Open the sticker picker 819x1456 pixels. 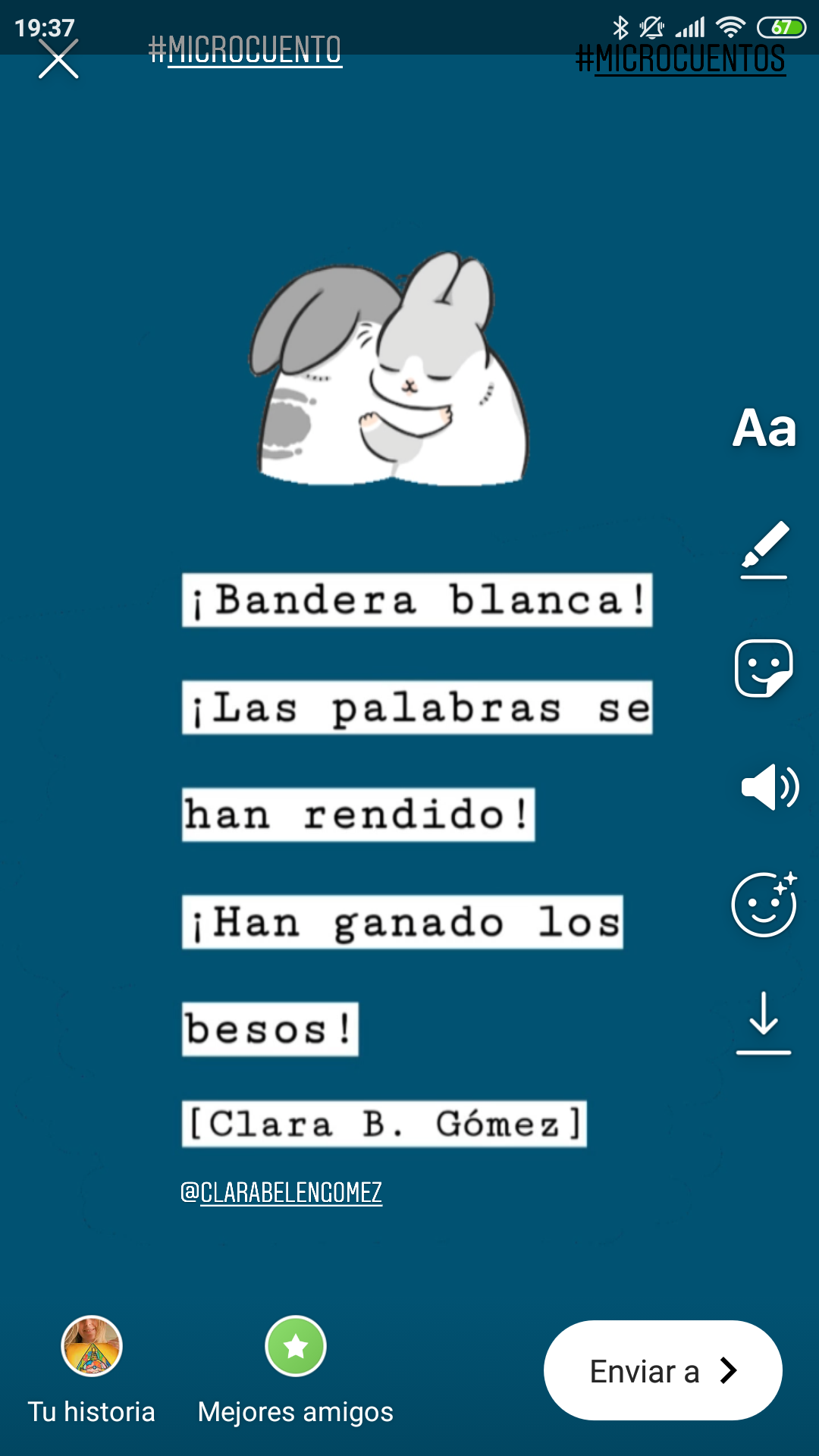(764, 668)
